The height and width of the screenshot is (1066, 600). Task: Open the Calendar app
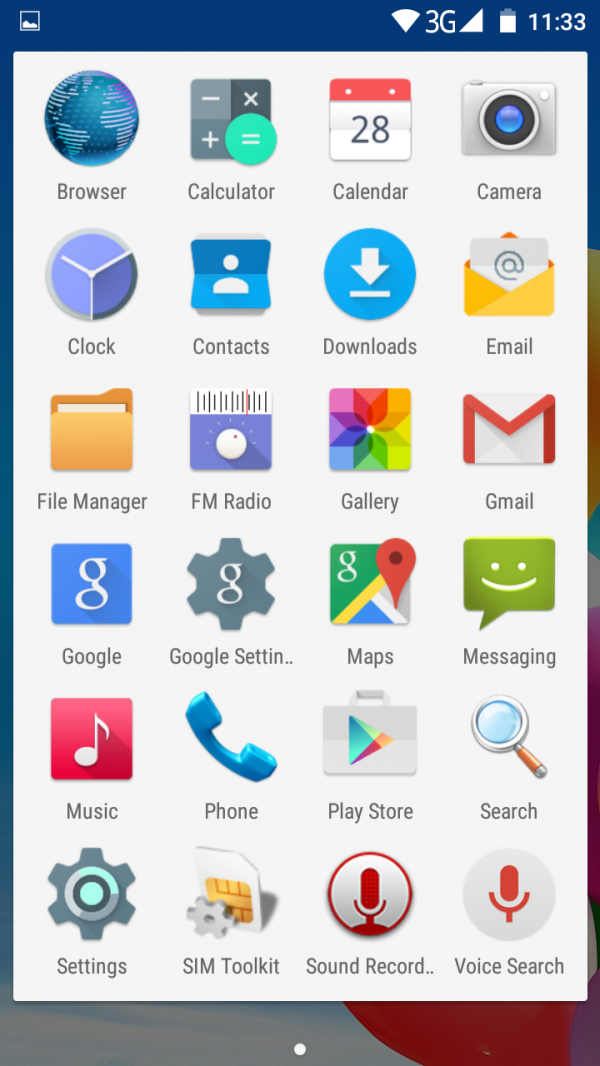(370, 120)
